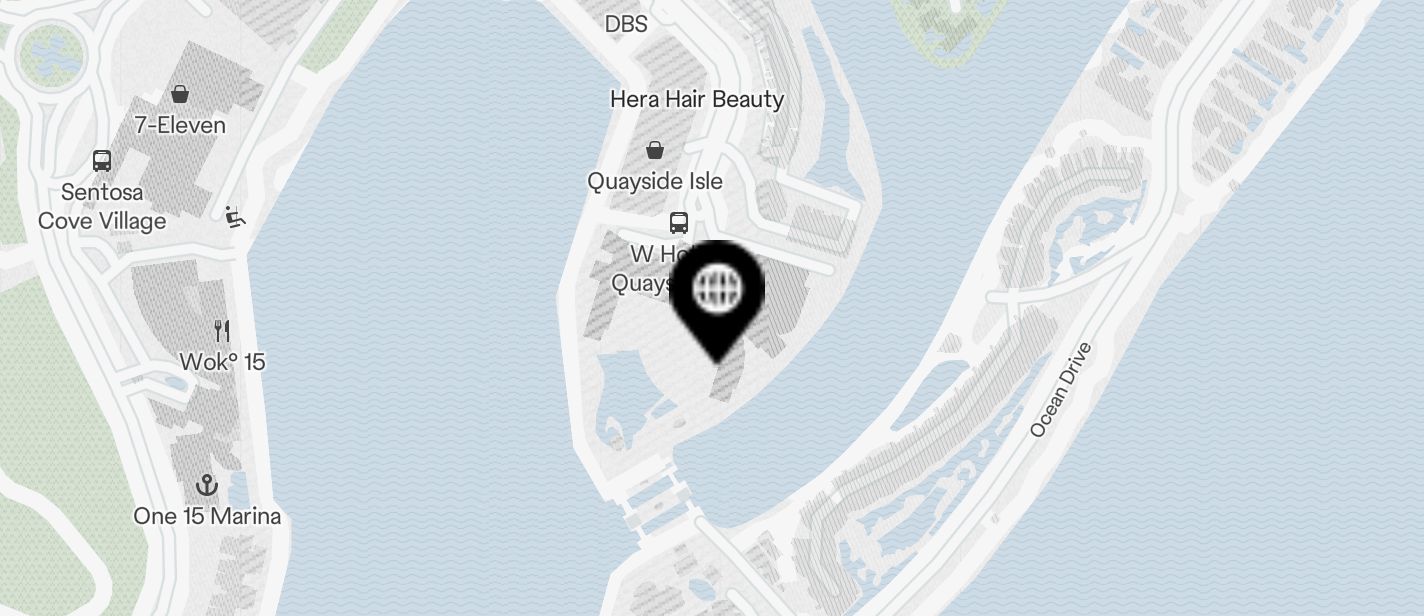This screenshot has height=616, width=1424.
Task: Open Sentosa Cove Village bus stop marker
Action: (102, 160)
